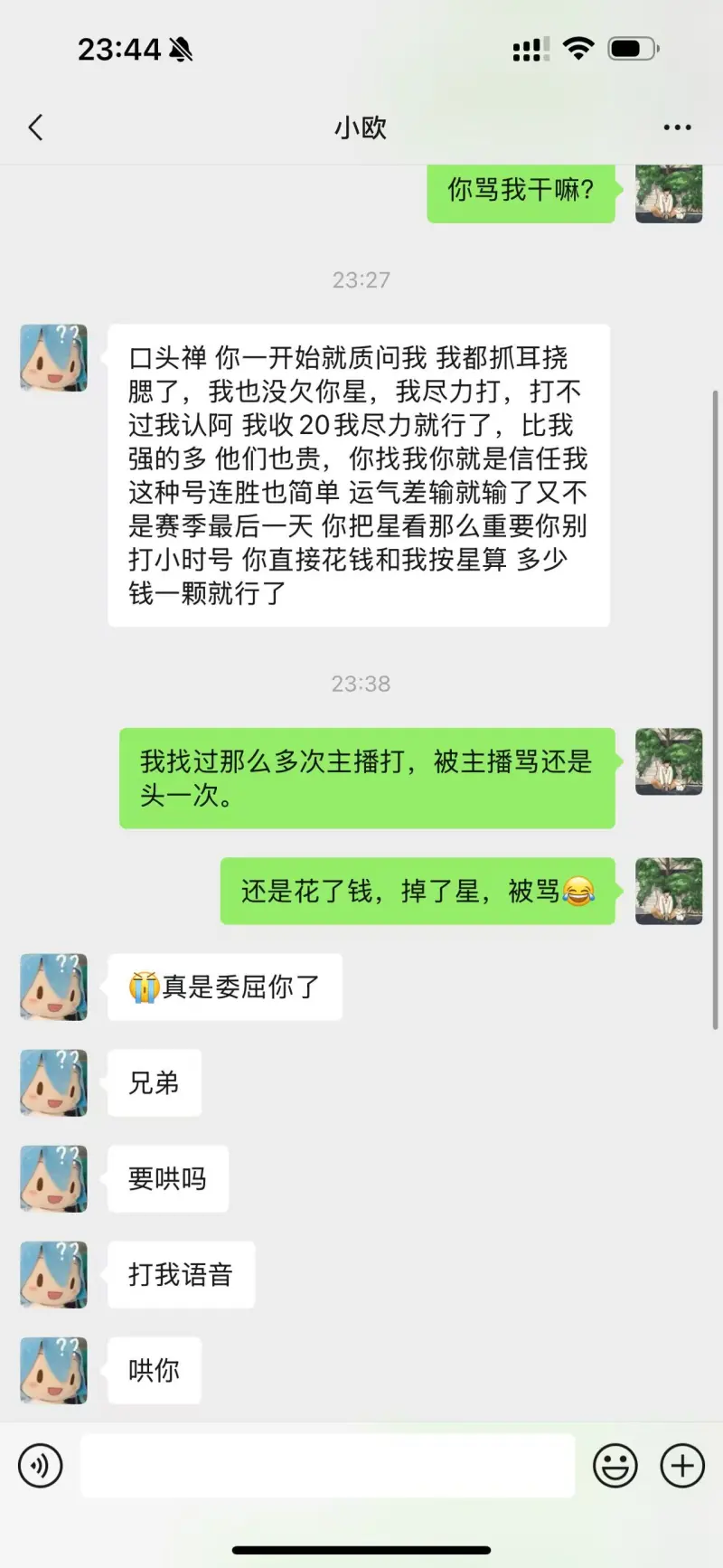Go back to the chat list

point(36,128)
